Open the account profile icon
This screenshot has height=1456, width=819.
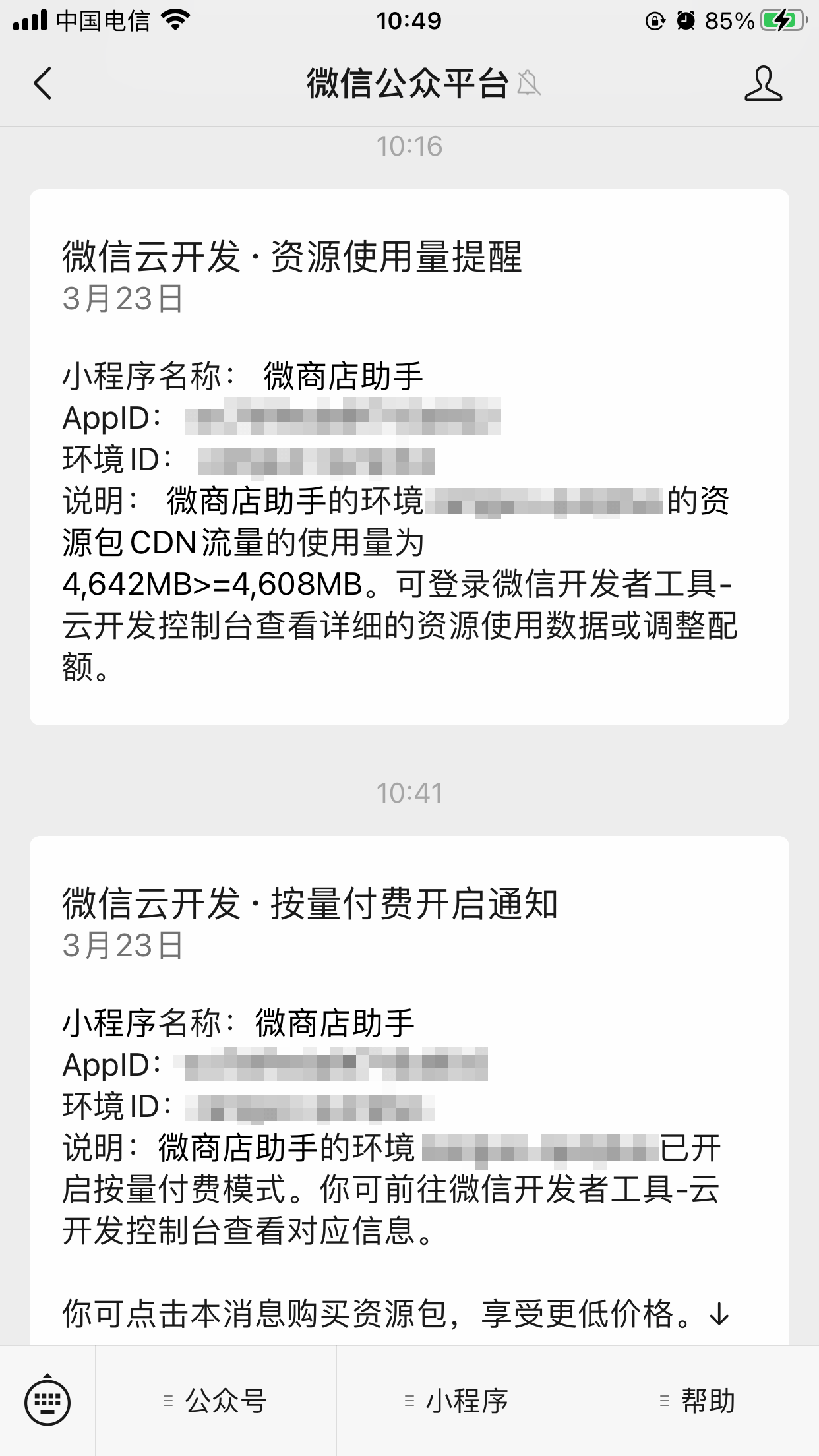point(763,84)
